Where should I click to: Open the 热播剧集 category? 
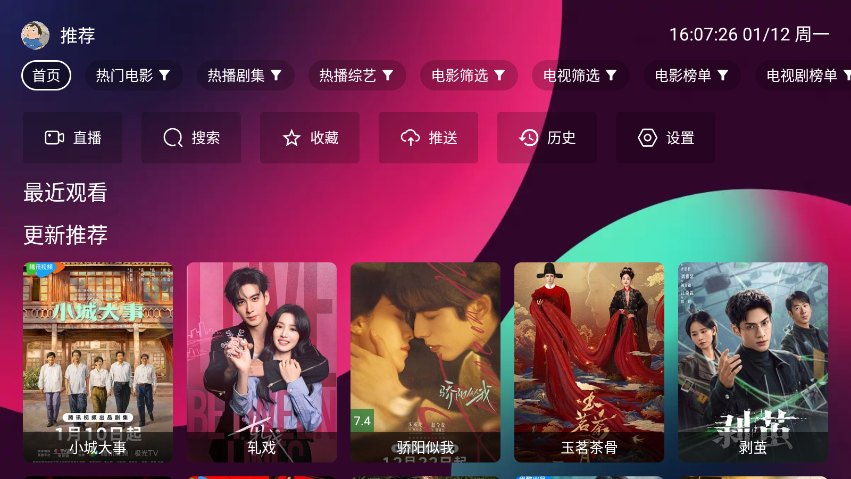click(x=245, y=75)
